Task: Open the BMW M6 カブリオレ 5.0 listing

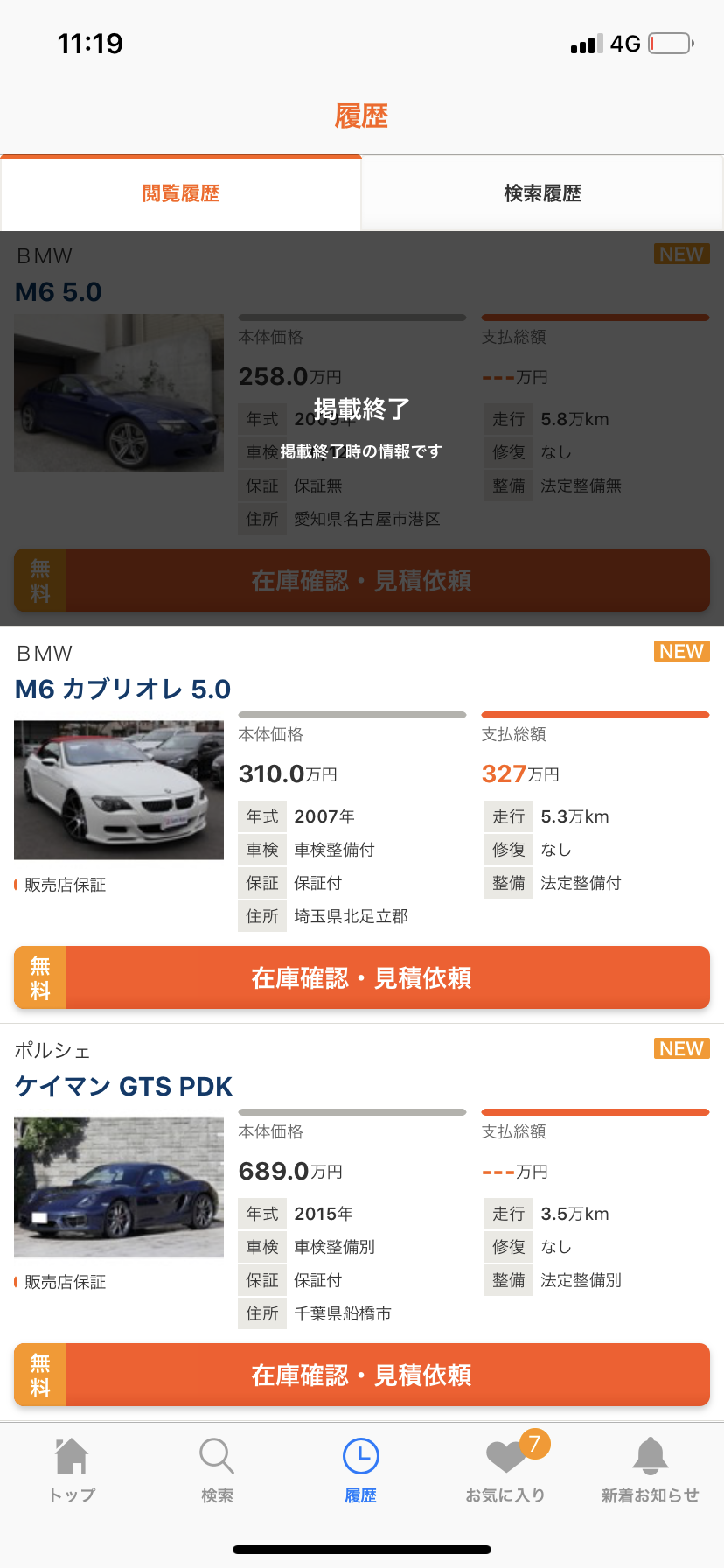Action: coord(122,689)
